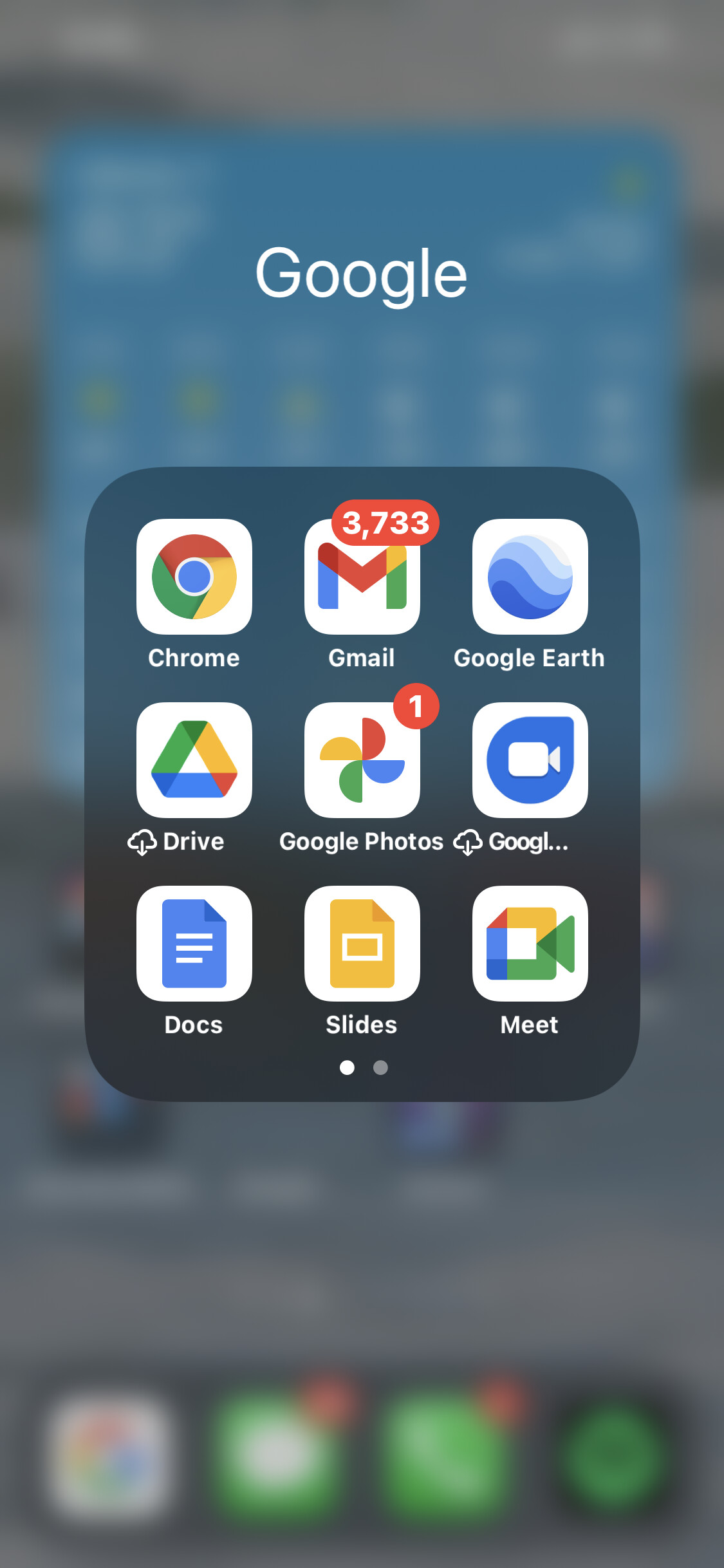Launch the Docs app
This screenshot has height=1568, width=724.
194,944
